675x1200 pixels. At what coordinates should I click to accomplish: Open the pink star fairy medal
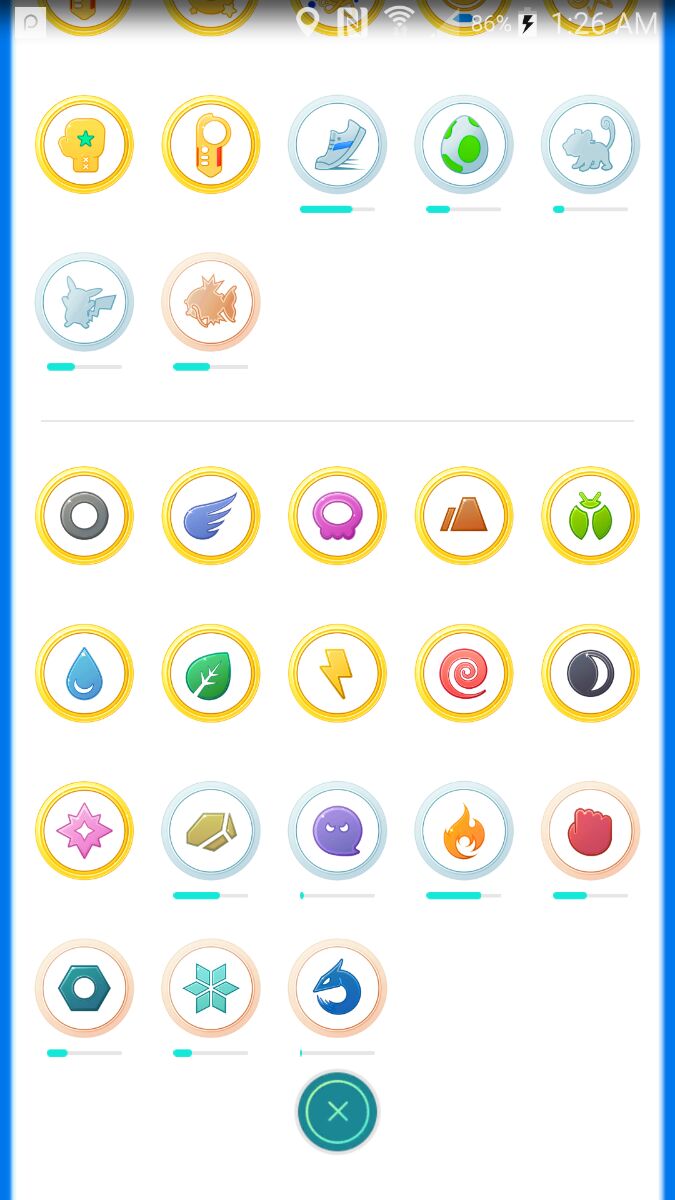coord(84,831)
